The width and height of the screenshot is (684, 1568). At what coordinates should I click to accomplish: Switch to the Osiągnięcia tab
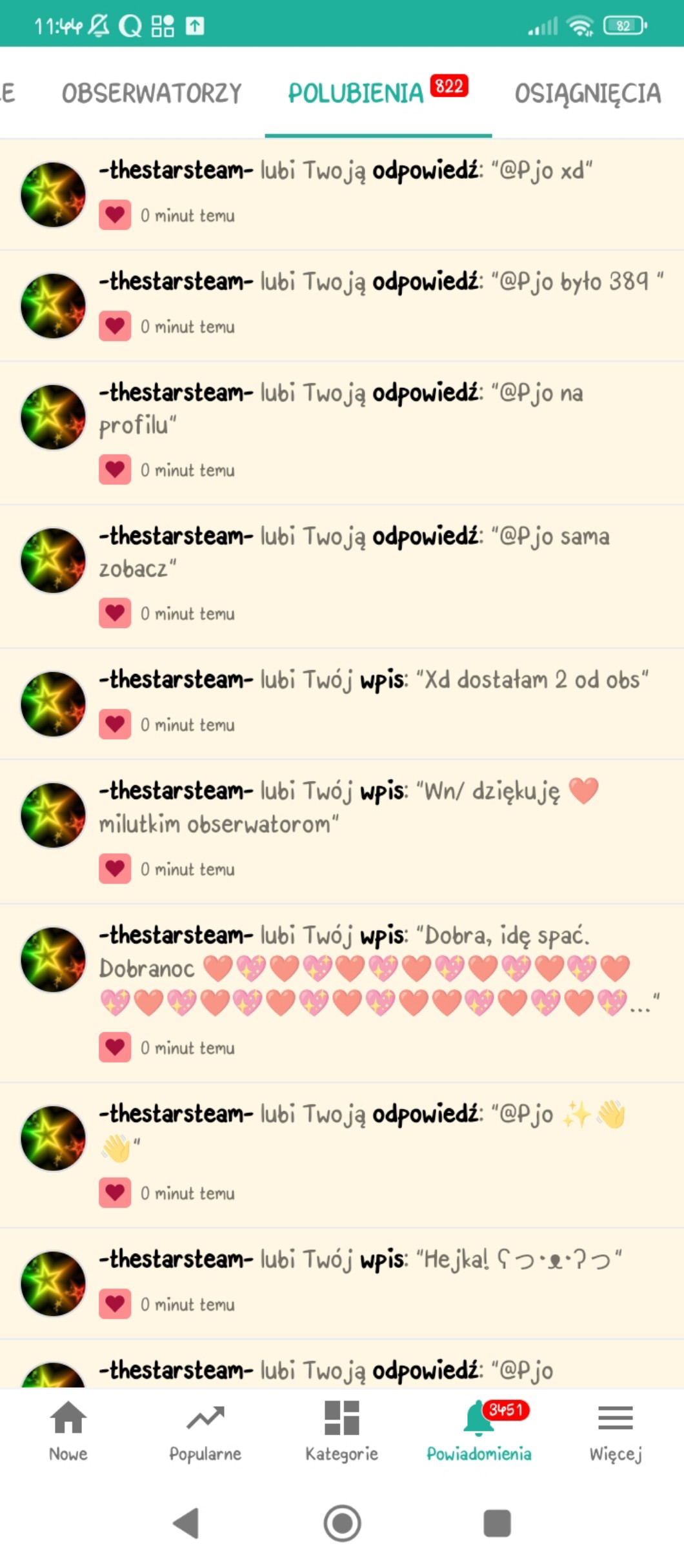(x=587, y=94)
